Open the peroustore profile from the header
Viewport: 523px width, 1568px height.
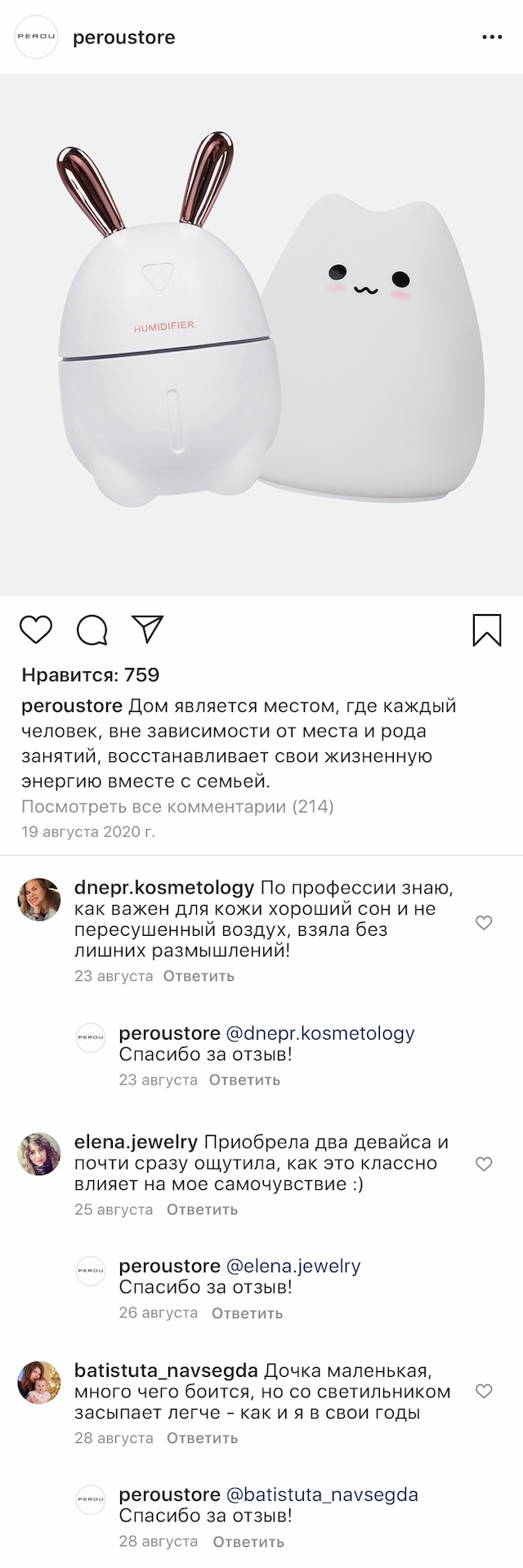123,38
